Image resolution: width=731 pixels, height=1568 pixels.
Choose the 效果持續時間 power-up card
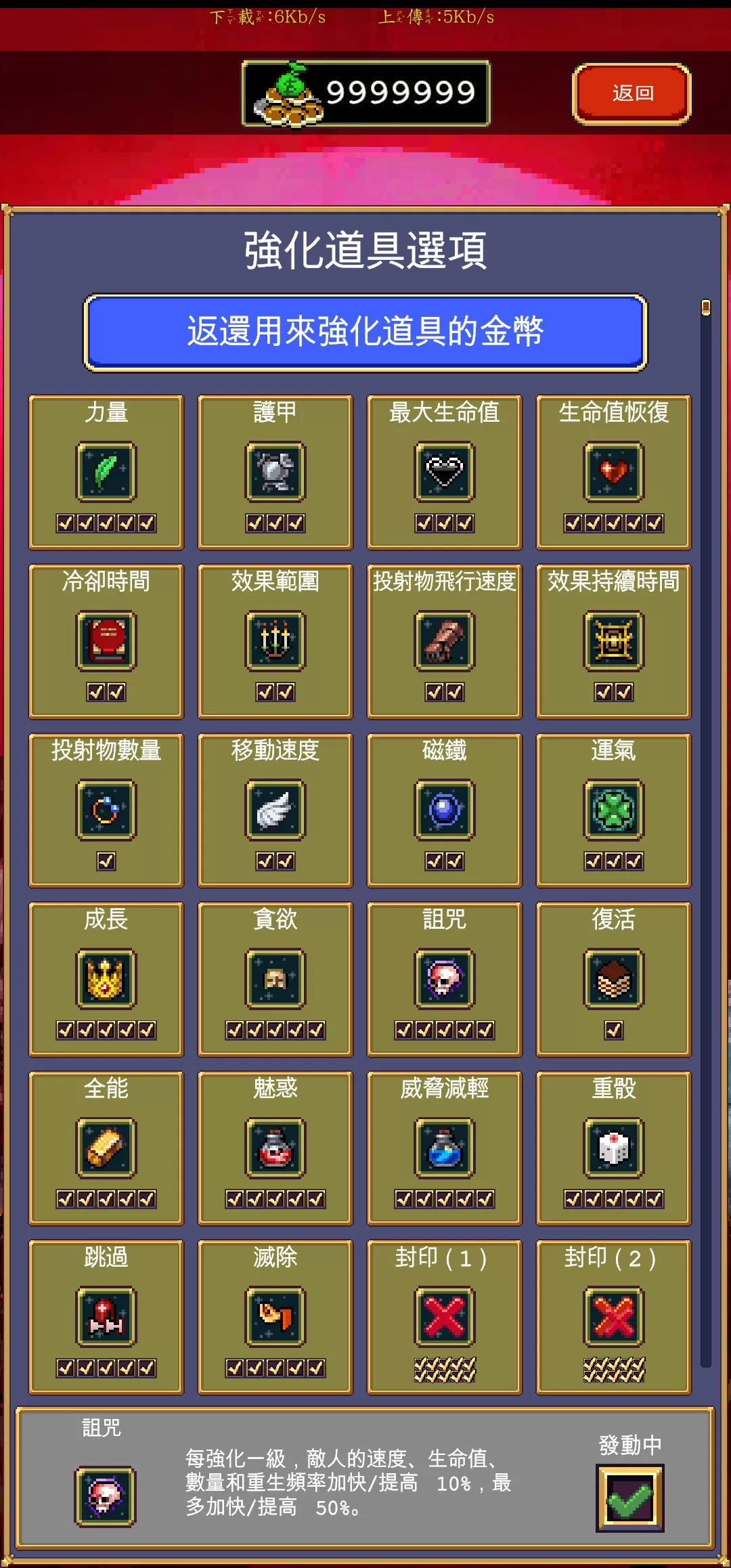coord(614,641)
